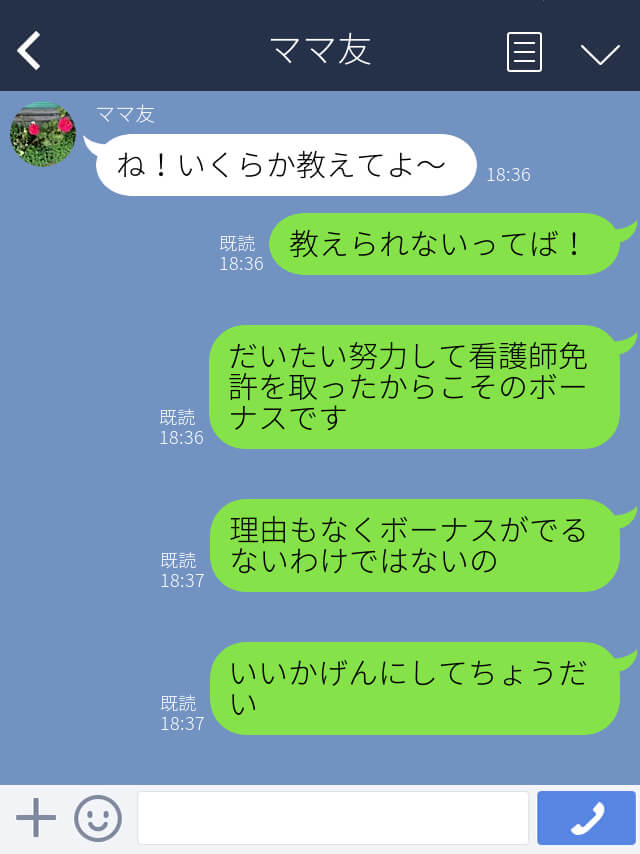Go back from the ママ友 chat
The image size is (640, 854).
coord(30,50)
